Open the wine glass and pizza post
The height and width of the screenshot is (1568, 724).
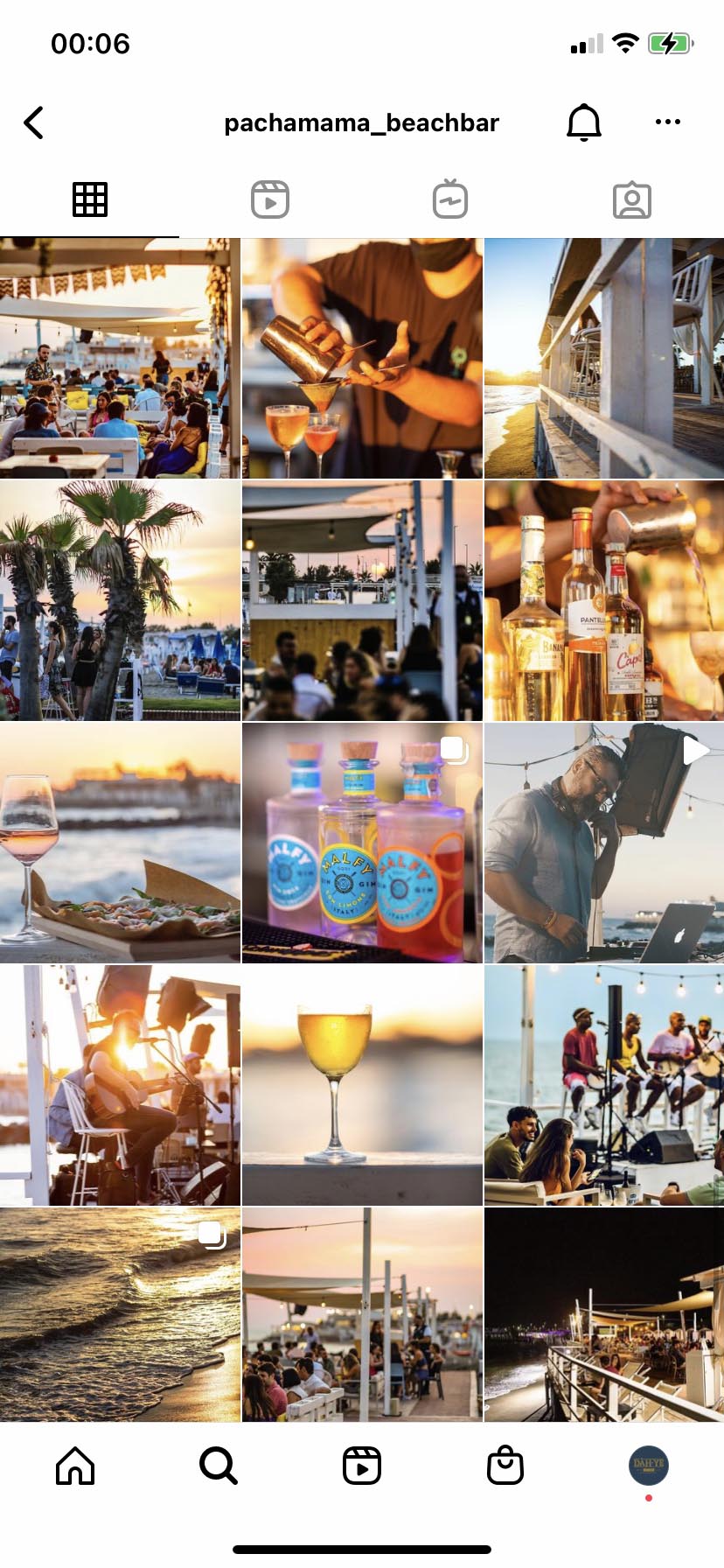point(120,843)
